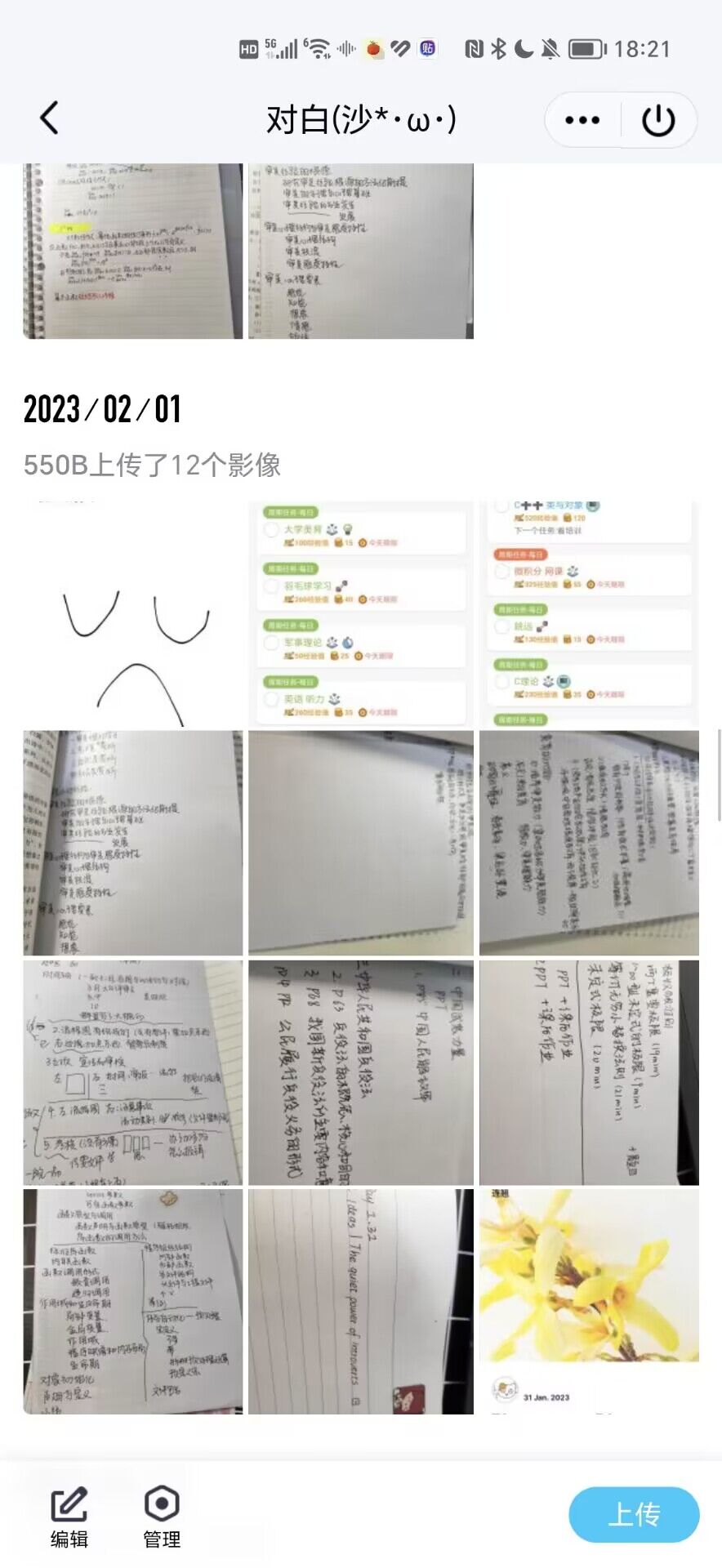Open the three-dot more options menu

pyautogui.click(x=580, y=119)
